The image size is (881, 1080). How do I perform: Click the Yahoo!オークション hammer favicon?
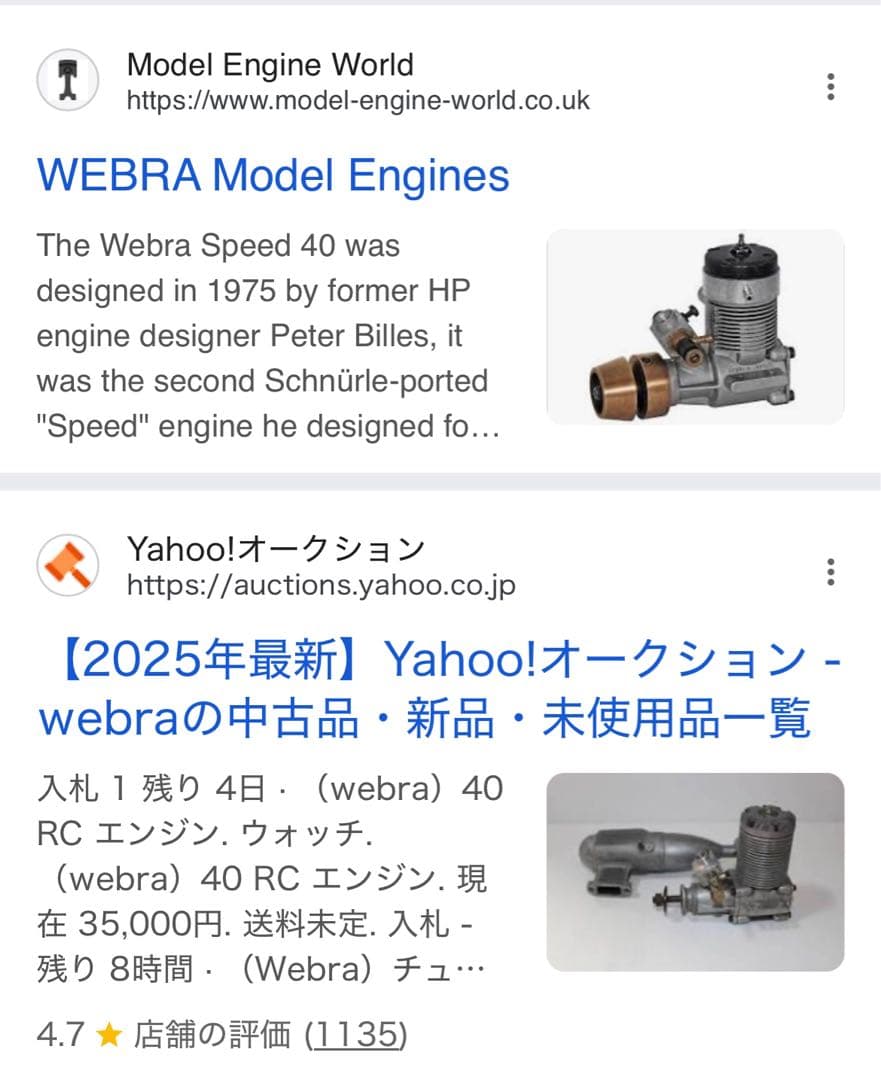point(66,563)
